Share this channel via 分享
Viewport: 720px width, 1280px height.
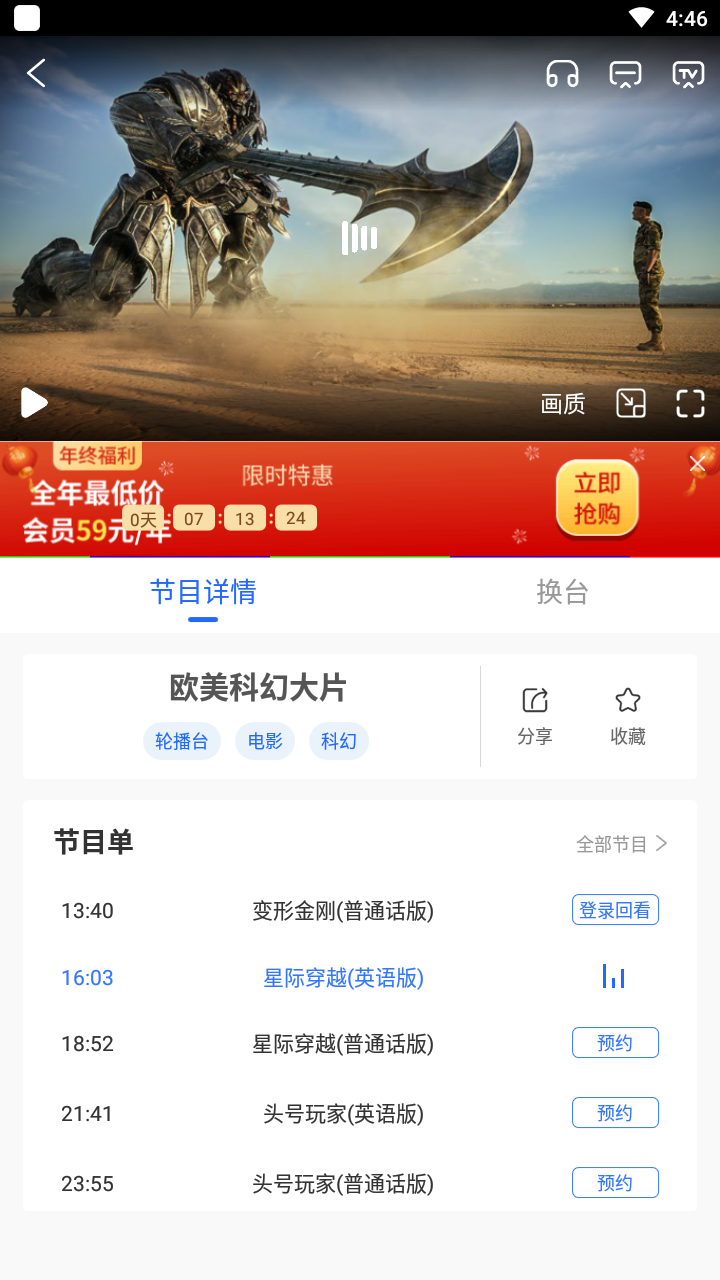(535, 717)
